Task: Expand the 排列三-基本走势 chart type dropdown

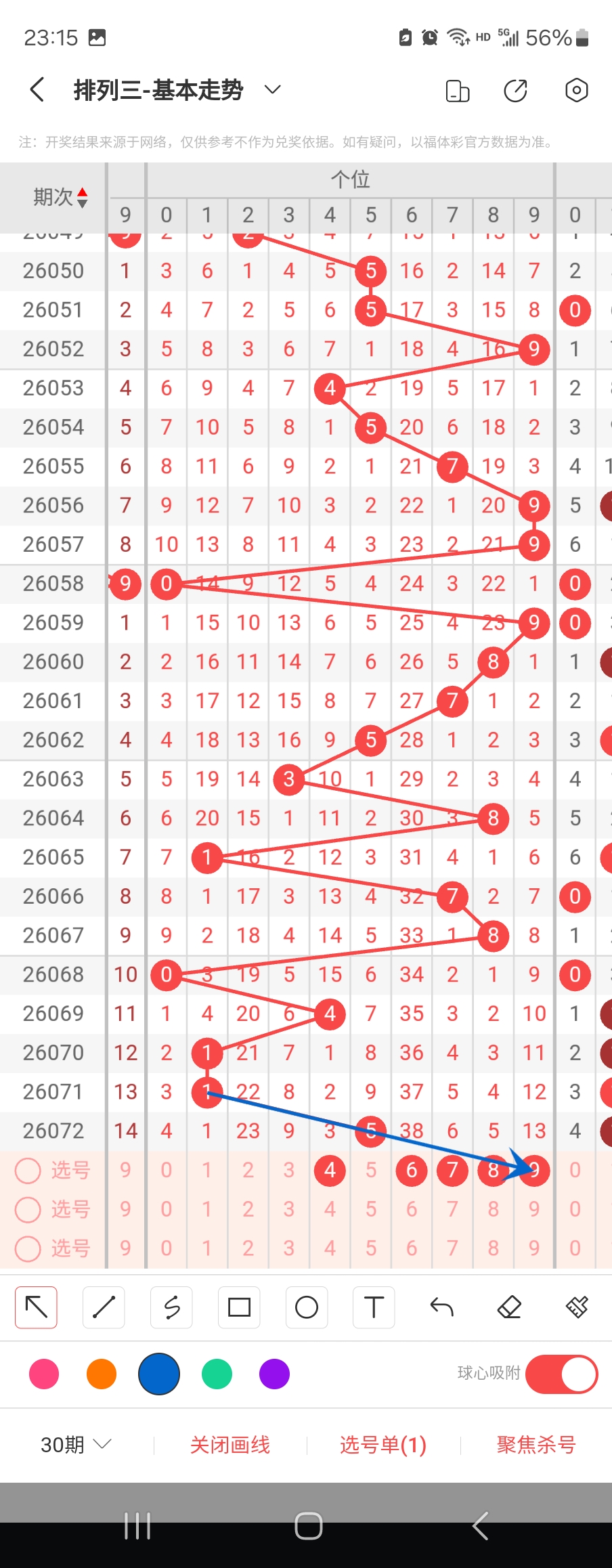Action: coord(272,90)
